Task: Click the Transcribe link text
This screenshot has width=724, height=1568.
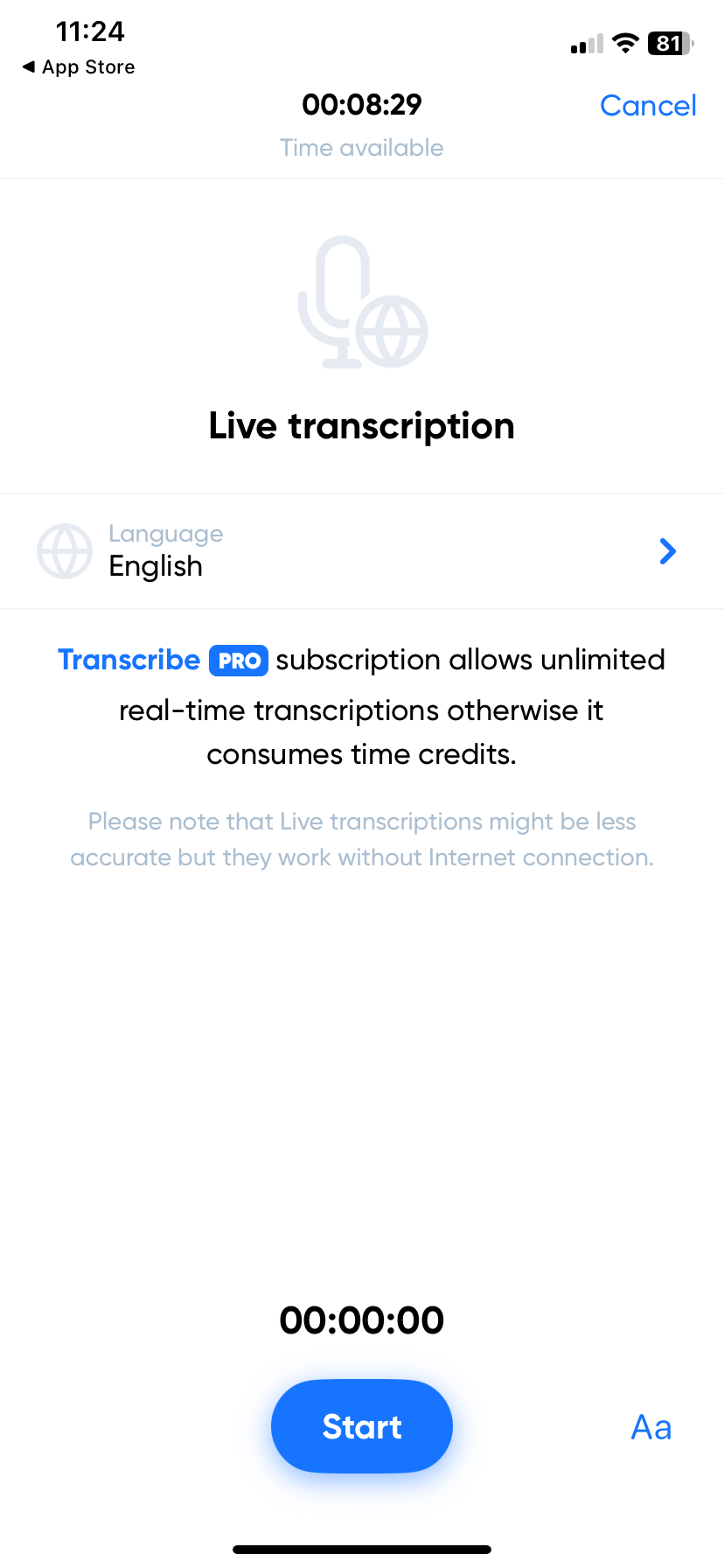Action: click(x=128, y=660)
